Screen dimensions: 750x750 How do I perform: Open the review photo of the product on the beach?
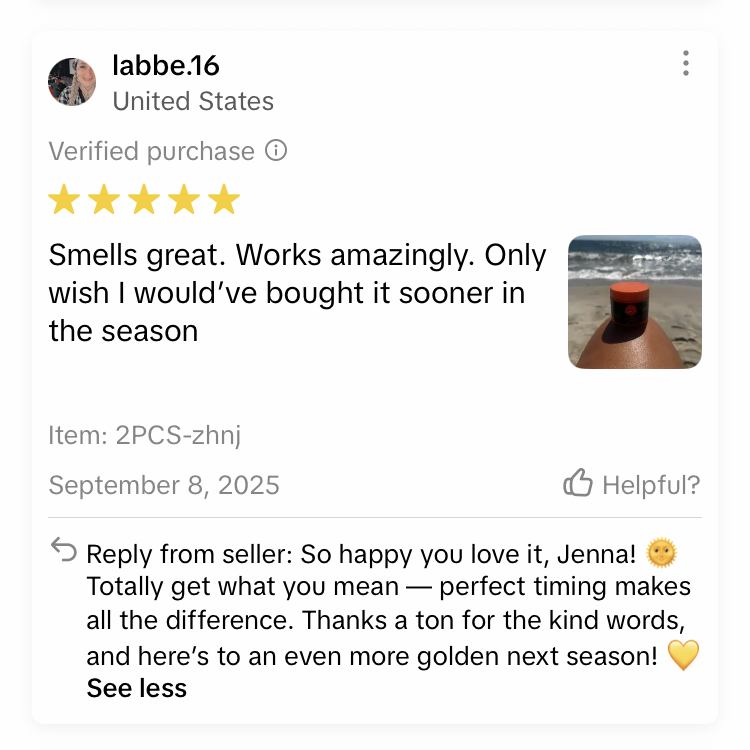coord(634,302)
